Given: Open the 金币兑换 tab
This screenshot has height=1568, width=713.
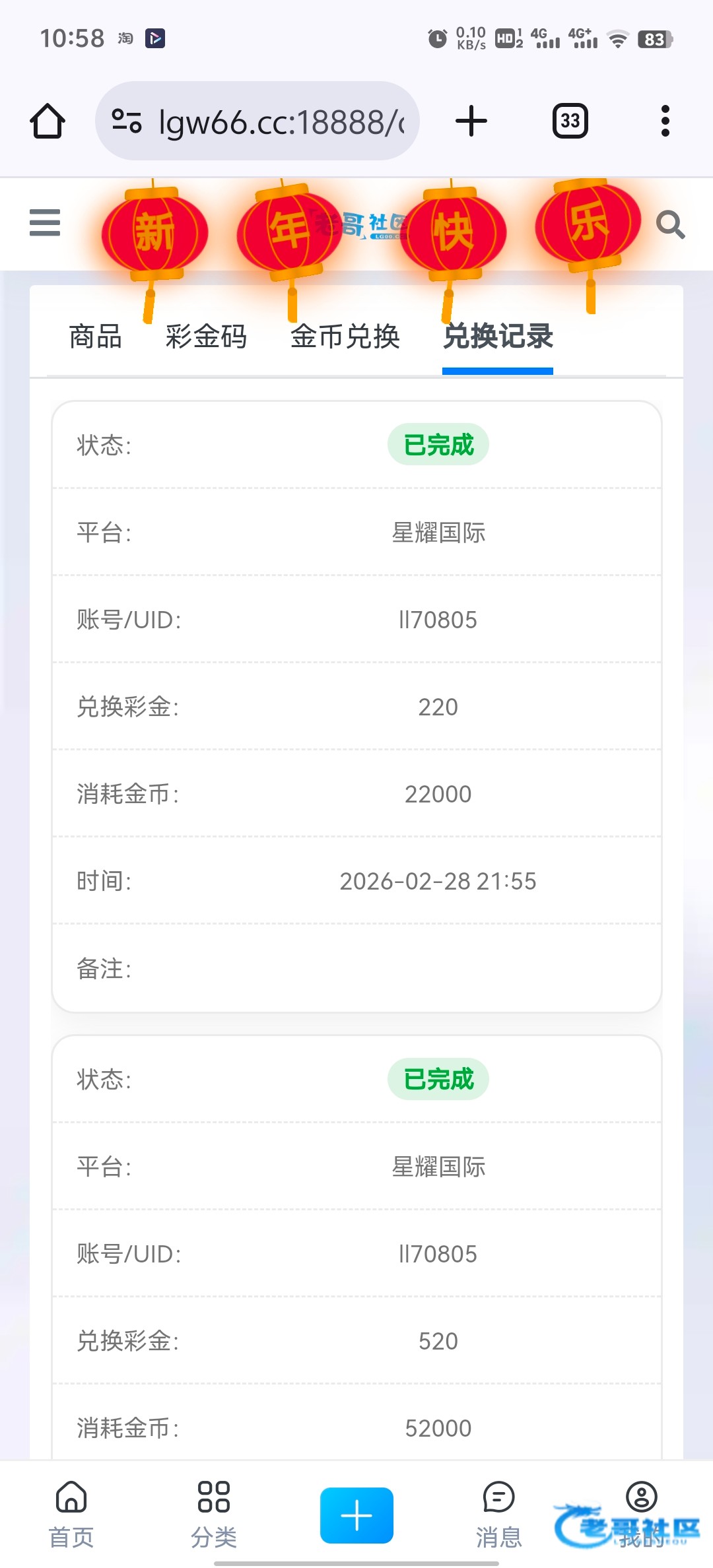Looking at the screenshot, I should 345,337.
